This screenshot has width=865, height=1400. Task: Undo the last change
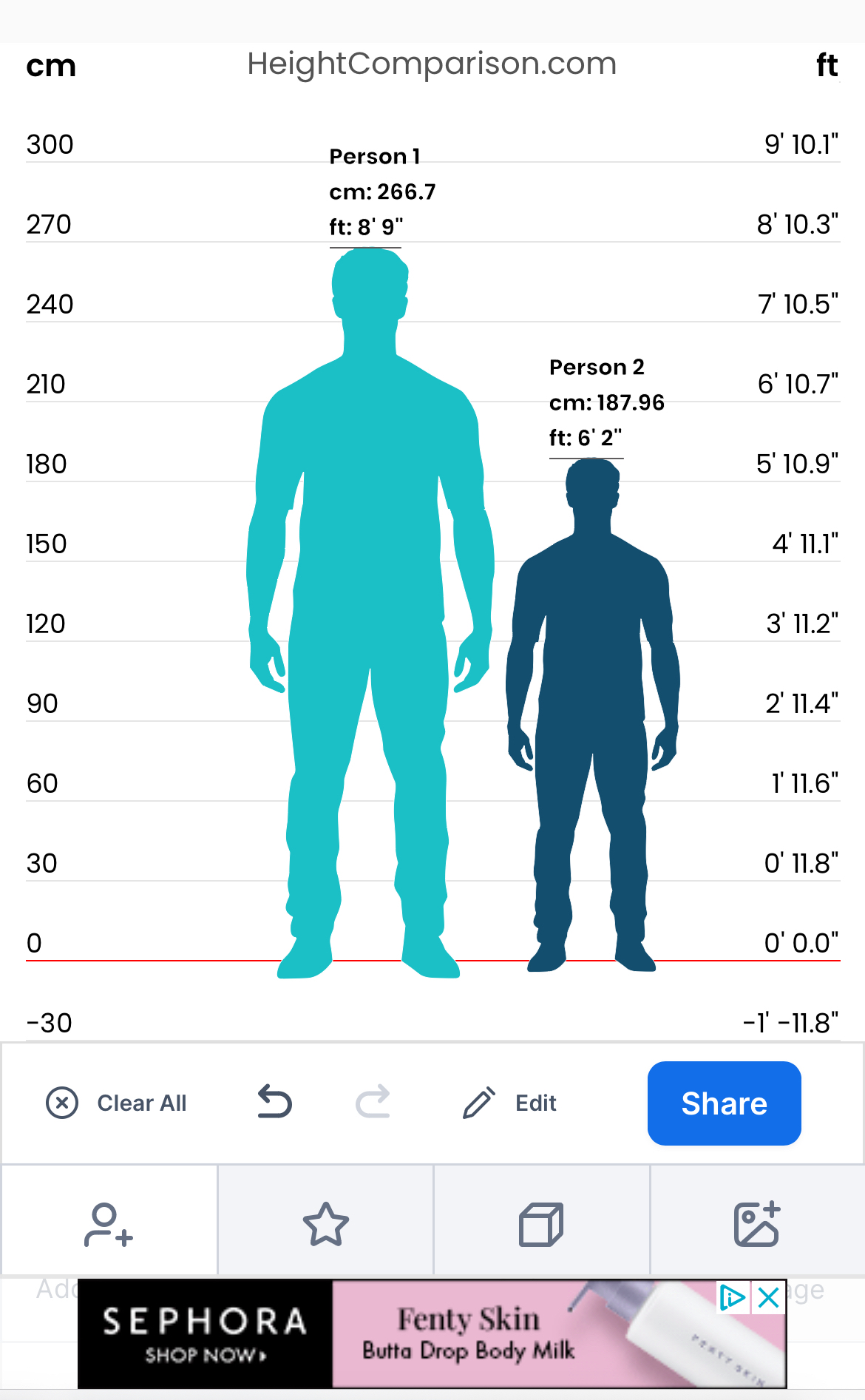pyautogui.click(x=275, y=1102)
